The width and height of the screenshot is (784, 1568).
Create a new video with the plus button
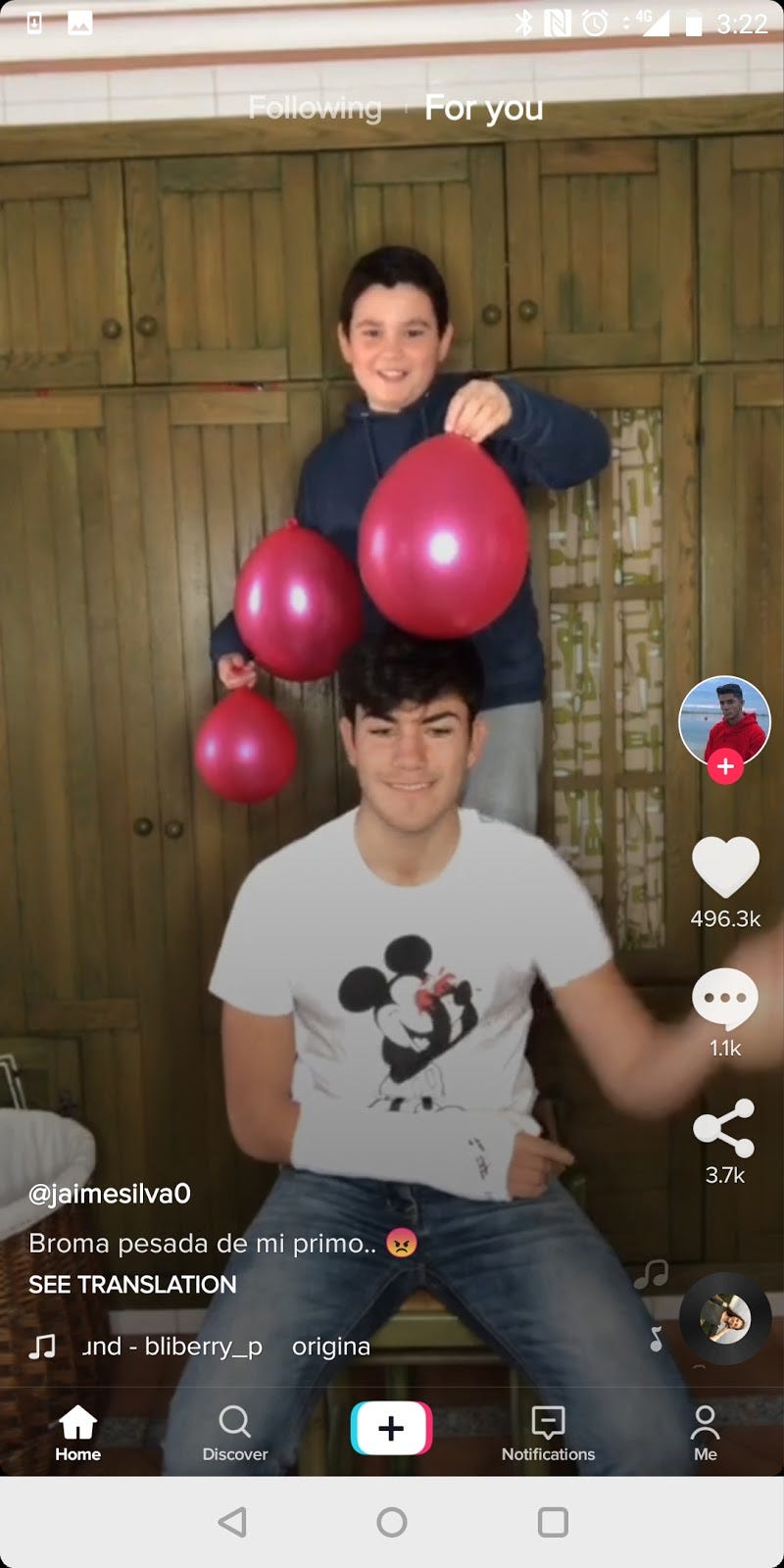[391, 1428]
